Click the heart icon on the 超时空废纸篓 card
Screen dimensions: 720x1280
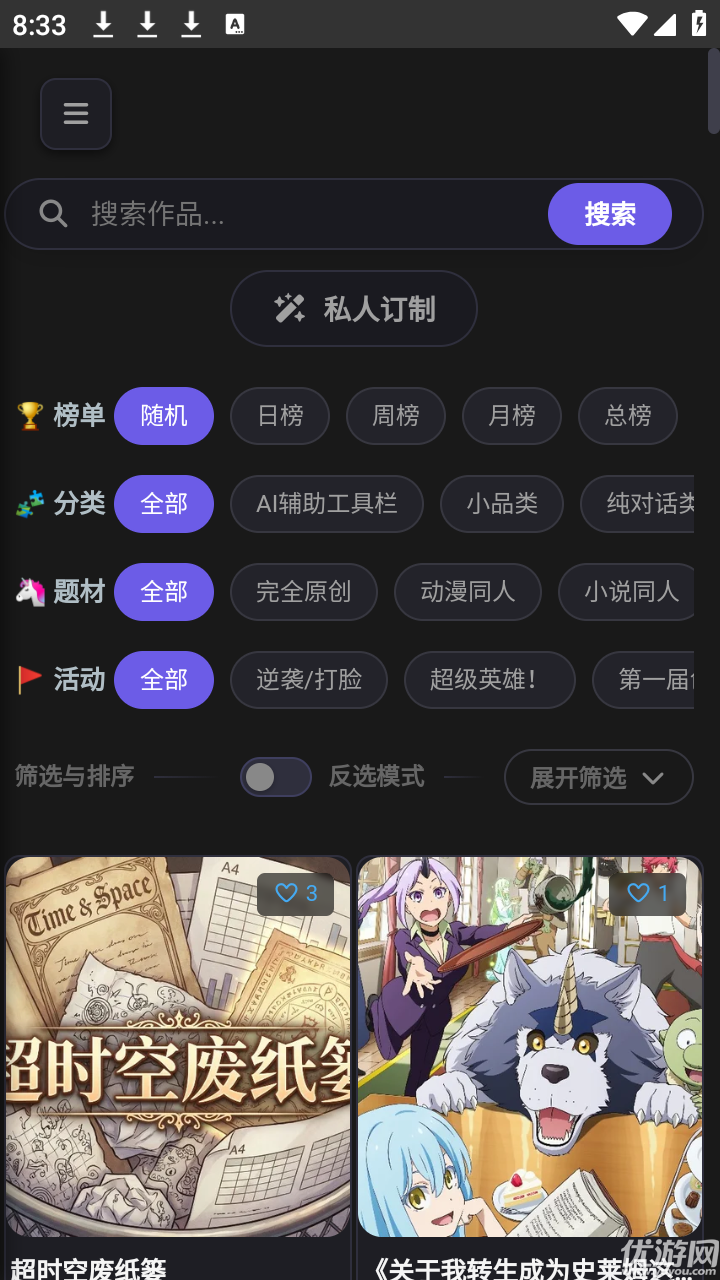coord(289,893)
